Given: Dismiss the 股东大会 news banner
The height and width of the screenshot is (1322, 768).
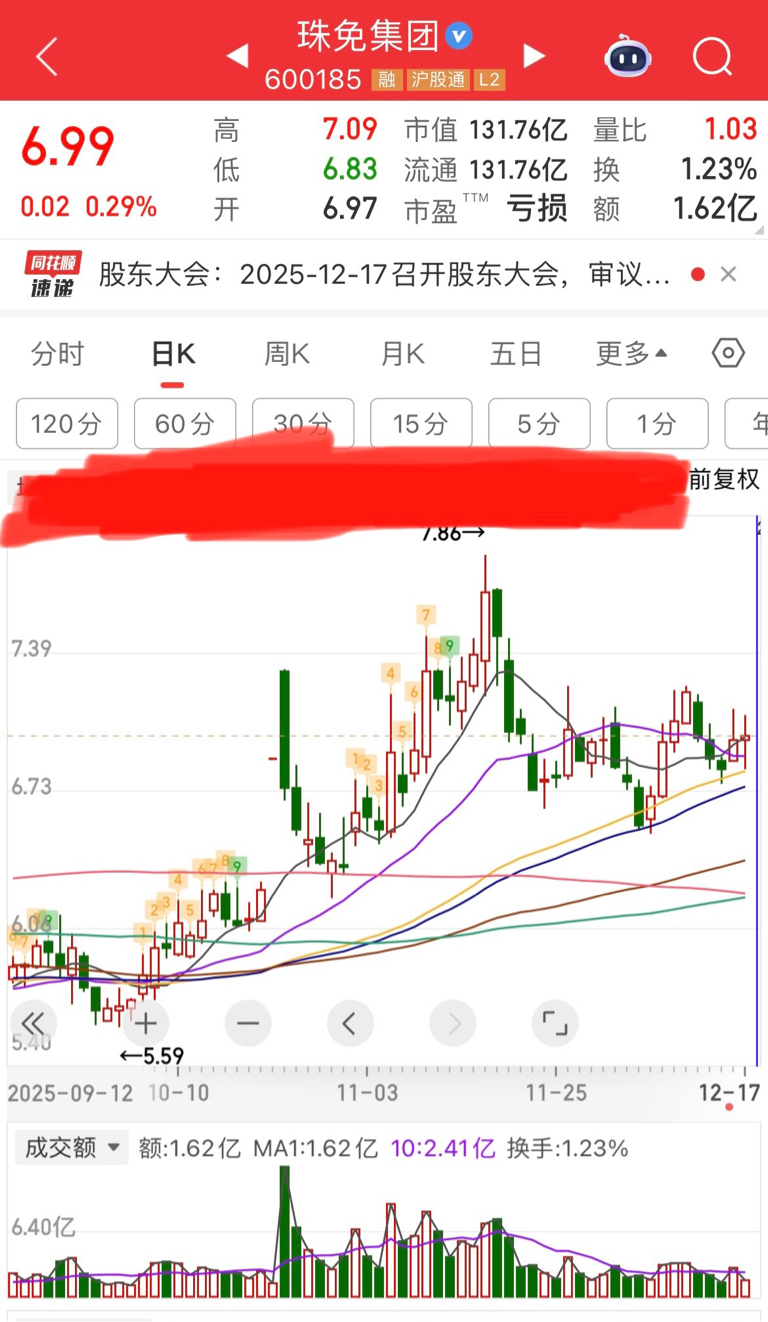Looking at the screenshot, I should 728,274.
